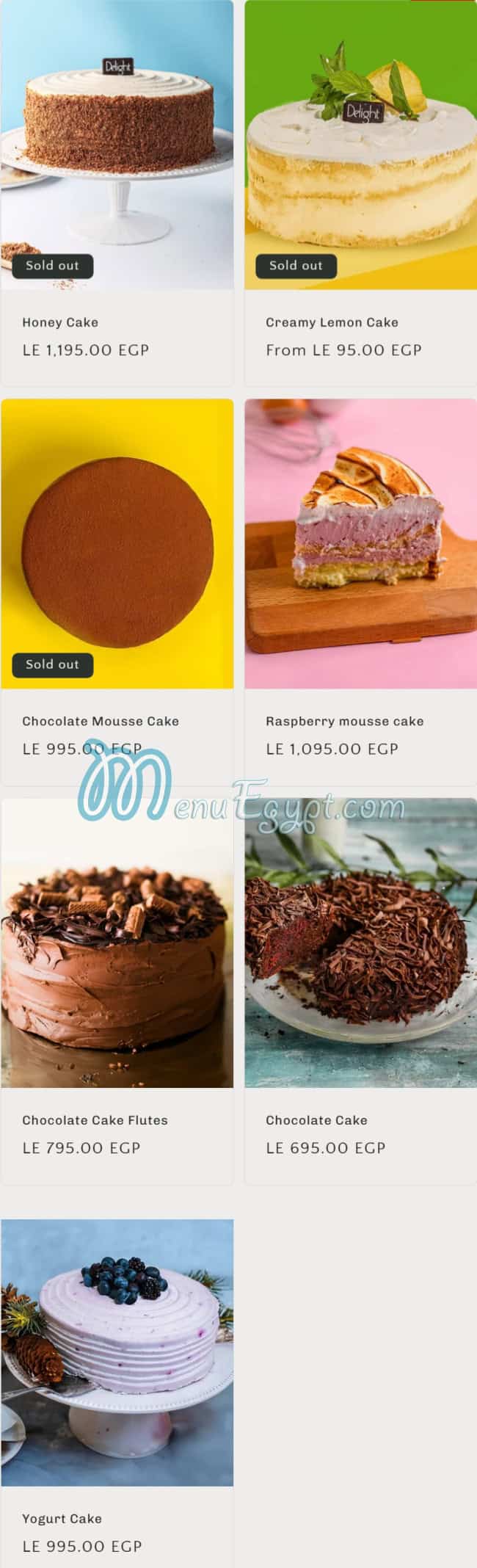
Task: Open the Honey Cake product card
Action: click(x=60, y=322)
